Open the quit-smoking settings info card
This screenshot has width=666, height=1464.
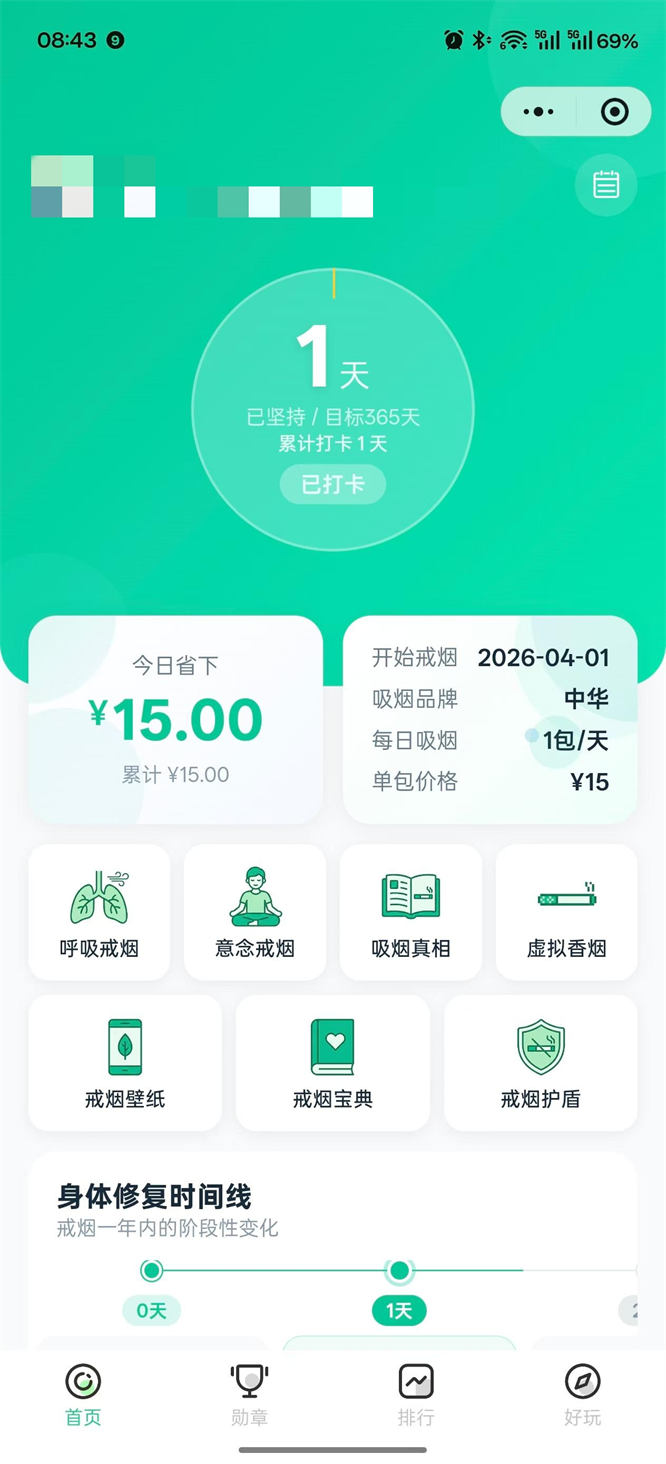pyautogui.click(x=490, y=720)
